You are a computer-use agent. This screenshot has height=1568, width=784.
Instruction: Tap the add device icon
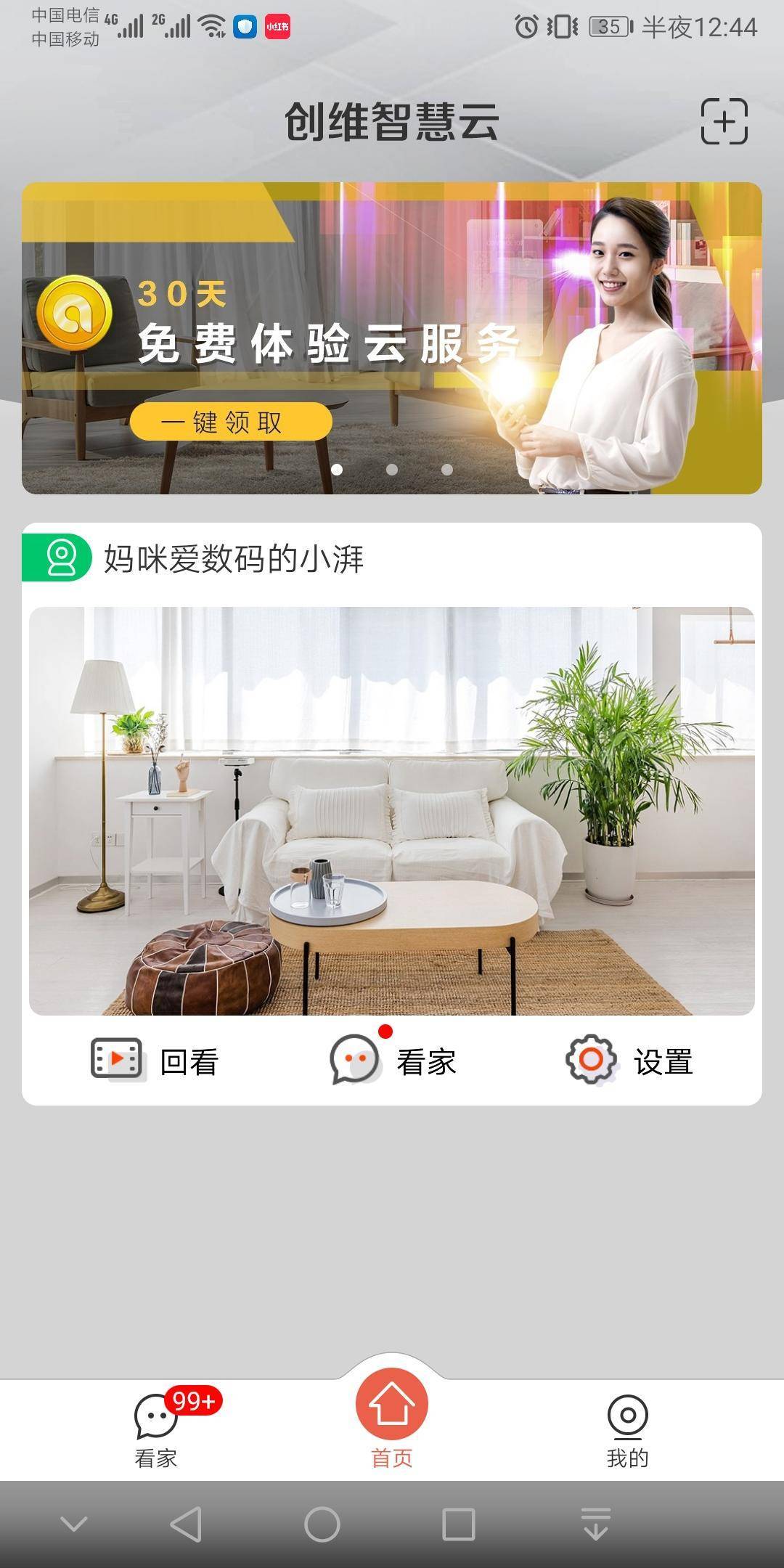tap(724, 121)
